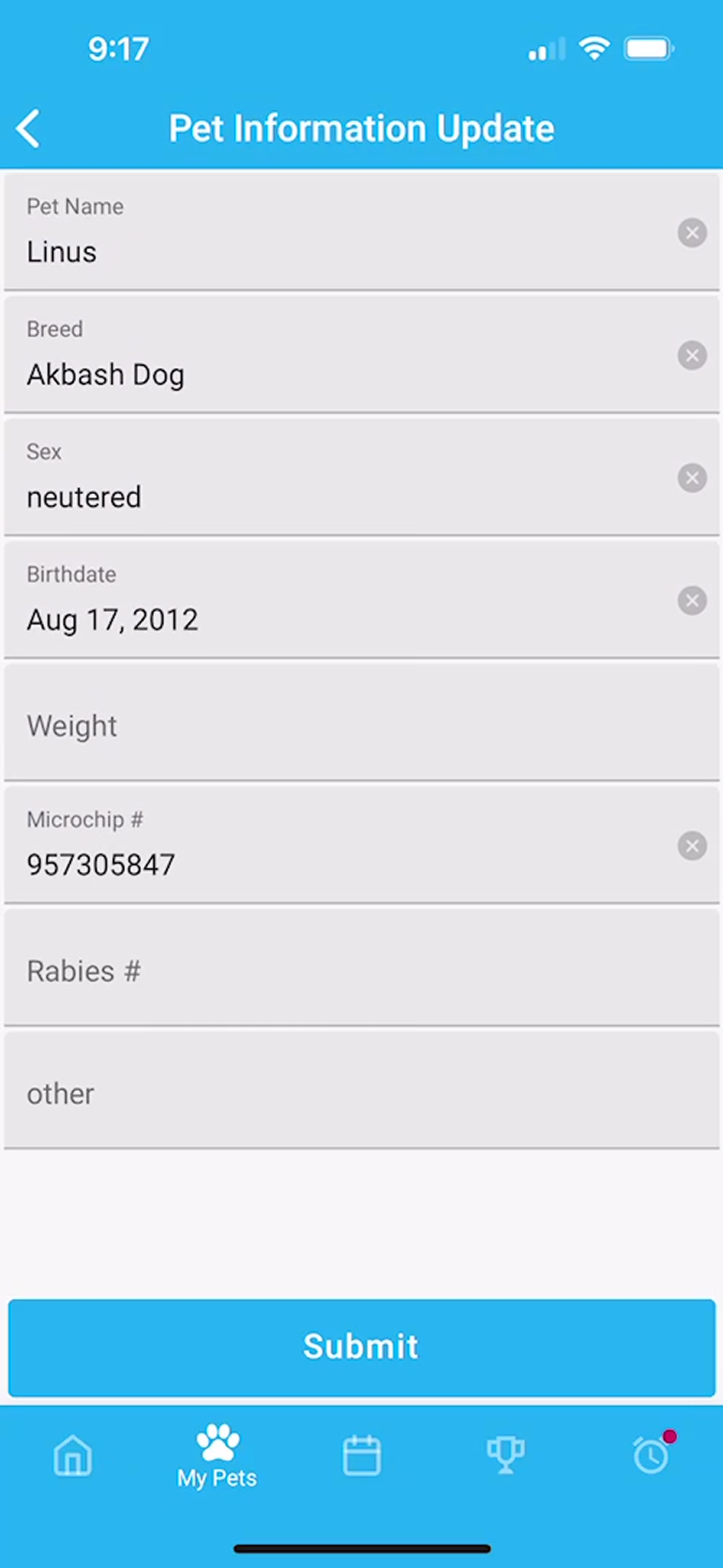Image resolution: width=723 pixels, height=1568 pixels.
Task: Open the trophy rewards tab
Action: (506, 1456)
